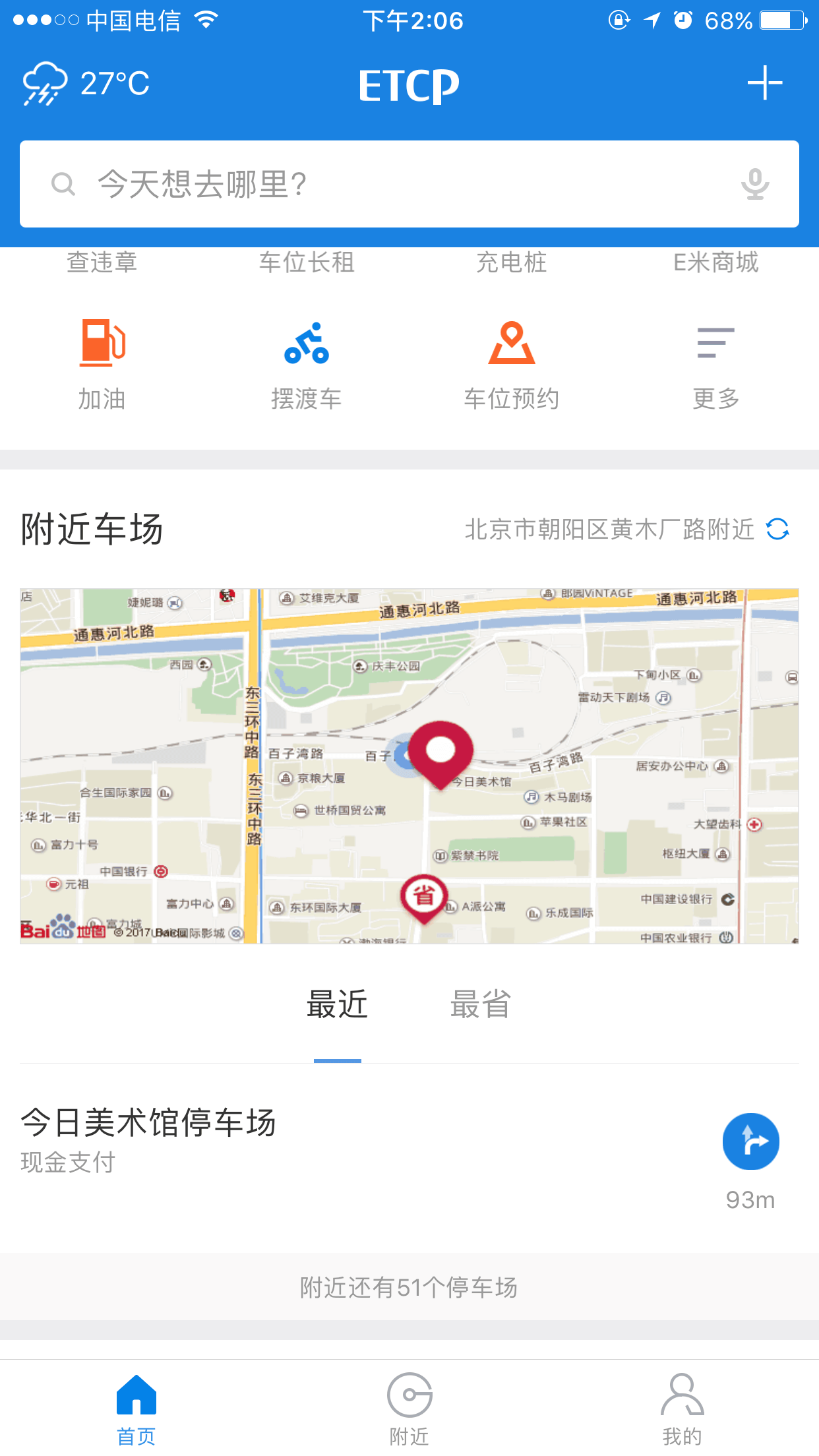Viewport: 819px width, 1456px height.
Task: Switch to the 最省 tab
Action: point(481,1005)
